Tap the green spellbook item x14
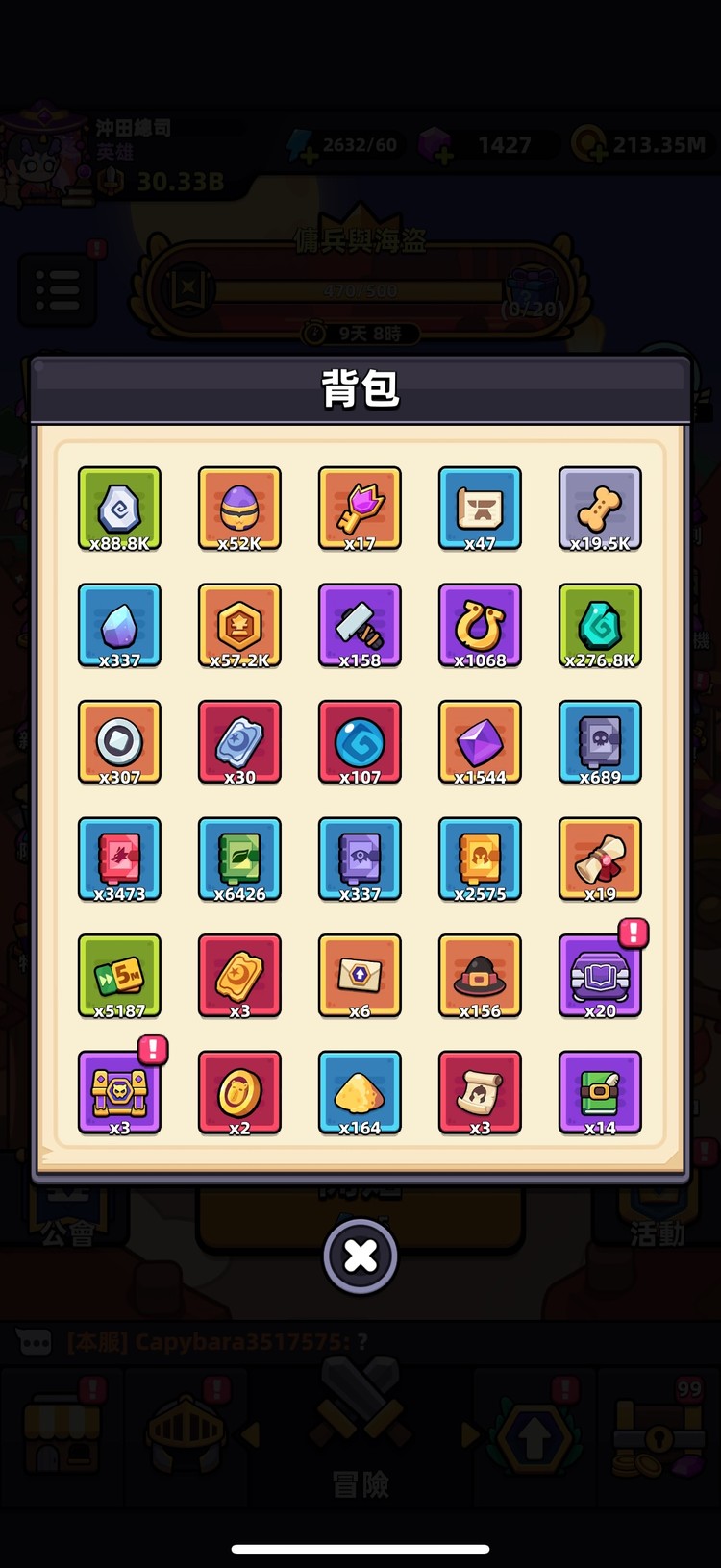 (600, 1092)
